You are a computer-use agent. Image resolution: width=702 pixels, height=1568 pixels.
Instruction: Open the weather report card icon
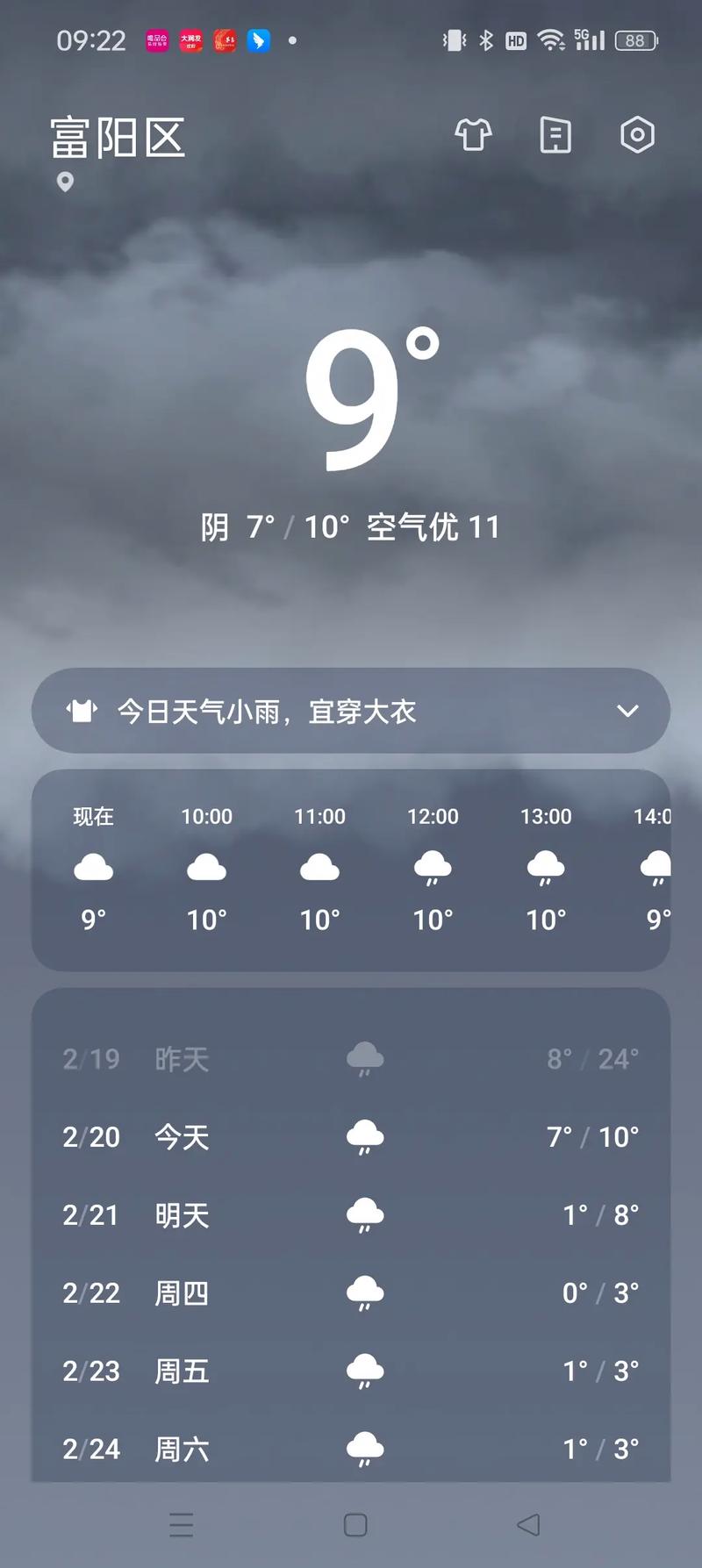coord(555,136)
